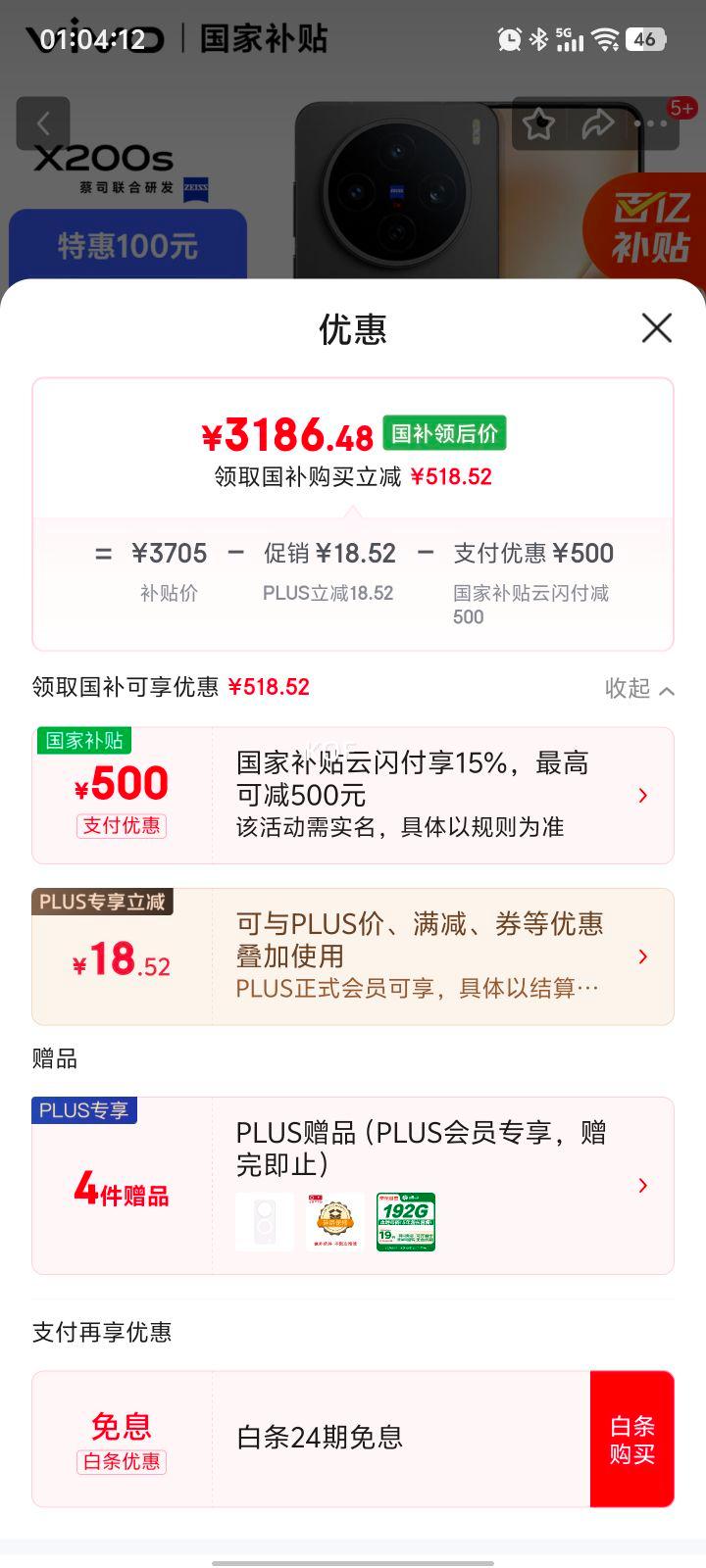Image resolution: width=706 pixels, height=1568 pixels.
Task: Tap the Bluetooth icon in the status bar
Action: (537, 40)
